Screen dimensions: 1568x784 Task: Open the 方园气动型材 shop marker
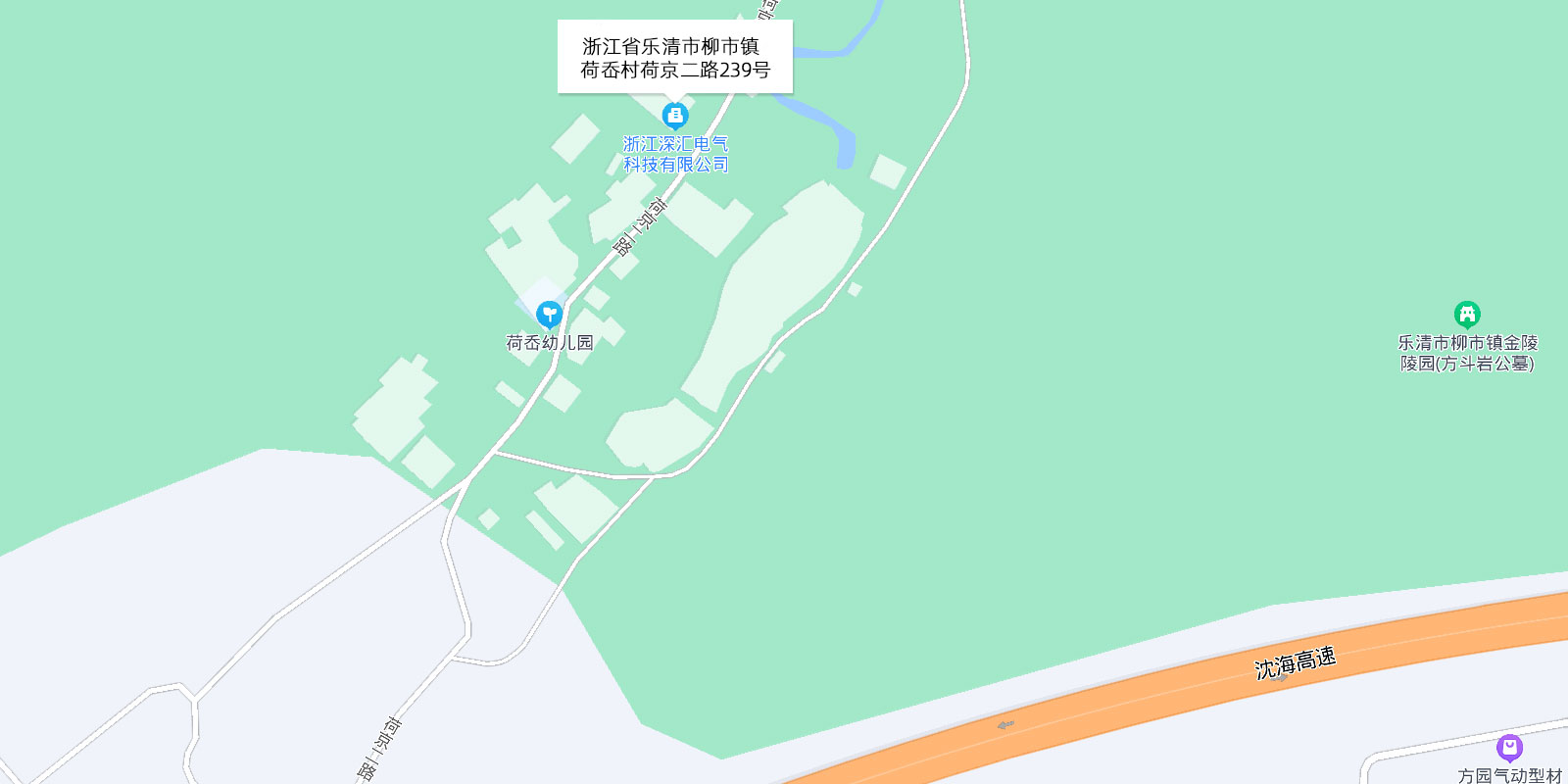click(x=1510, y=748)
